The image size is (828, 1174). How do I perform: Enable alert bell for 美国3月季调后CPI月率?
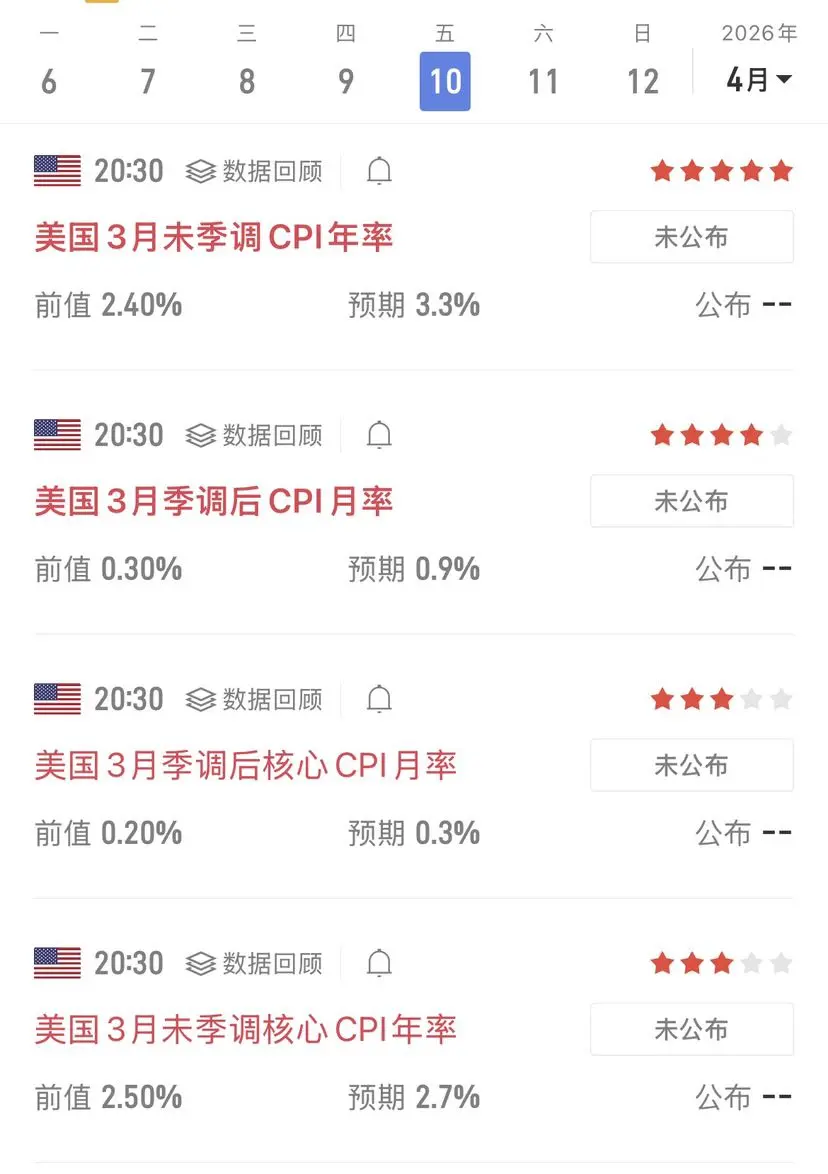(379, 436)
